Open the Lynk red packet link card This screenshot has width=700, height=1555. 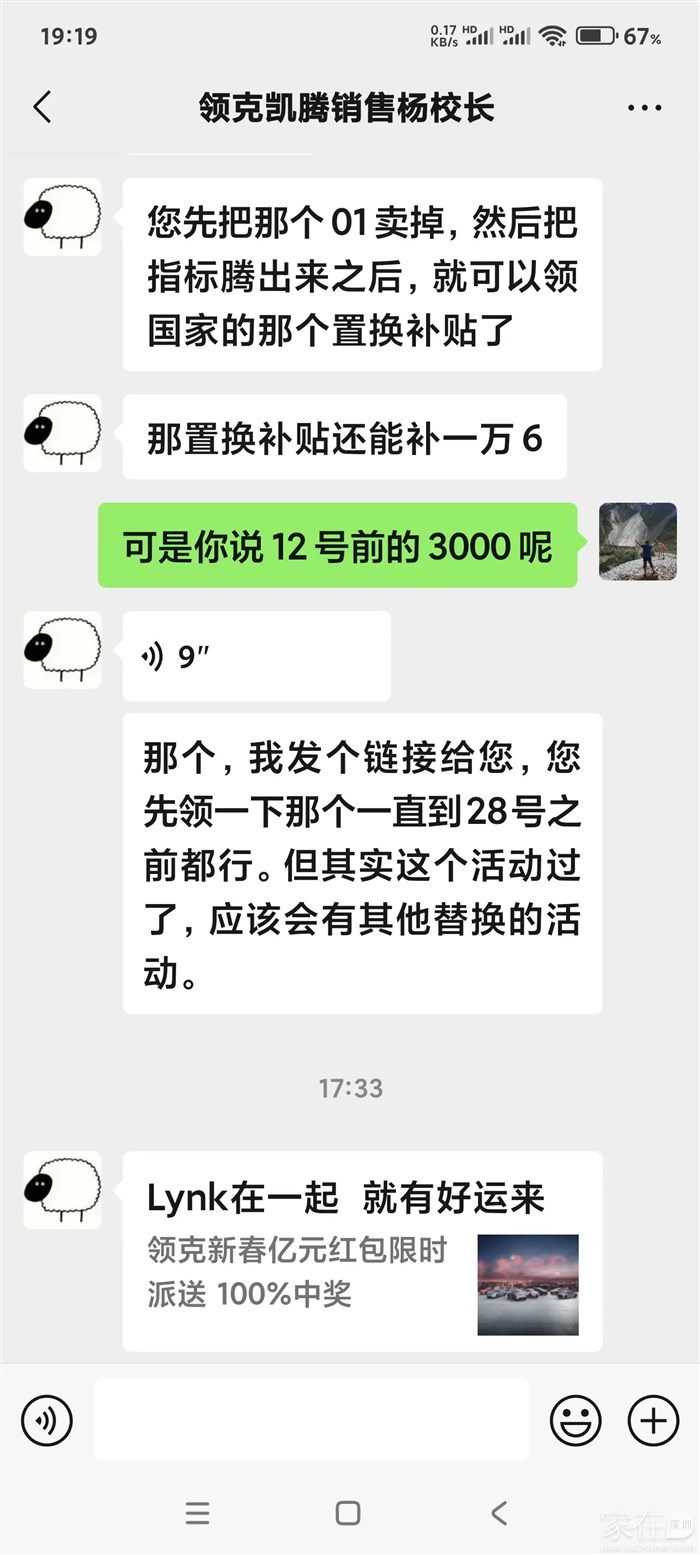point(362,1250)
